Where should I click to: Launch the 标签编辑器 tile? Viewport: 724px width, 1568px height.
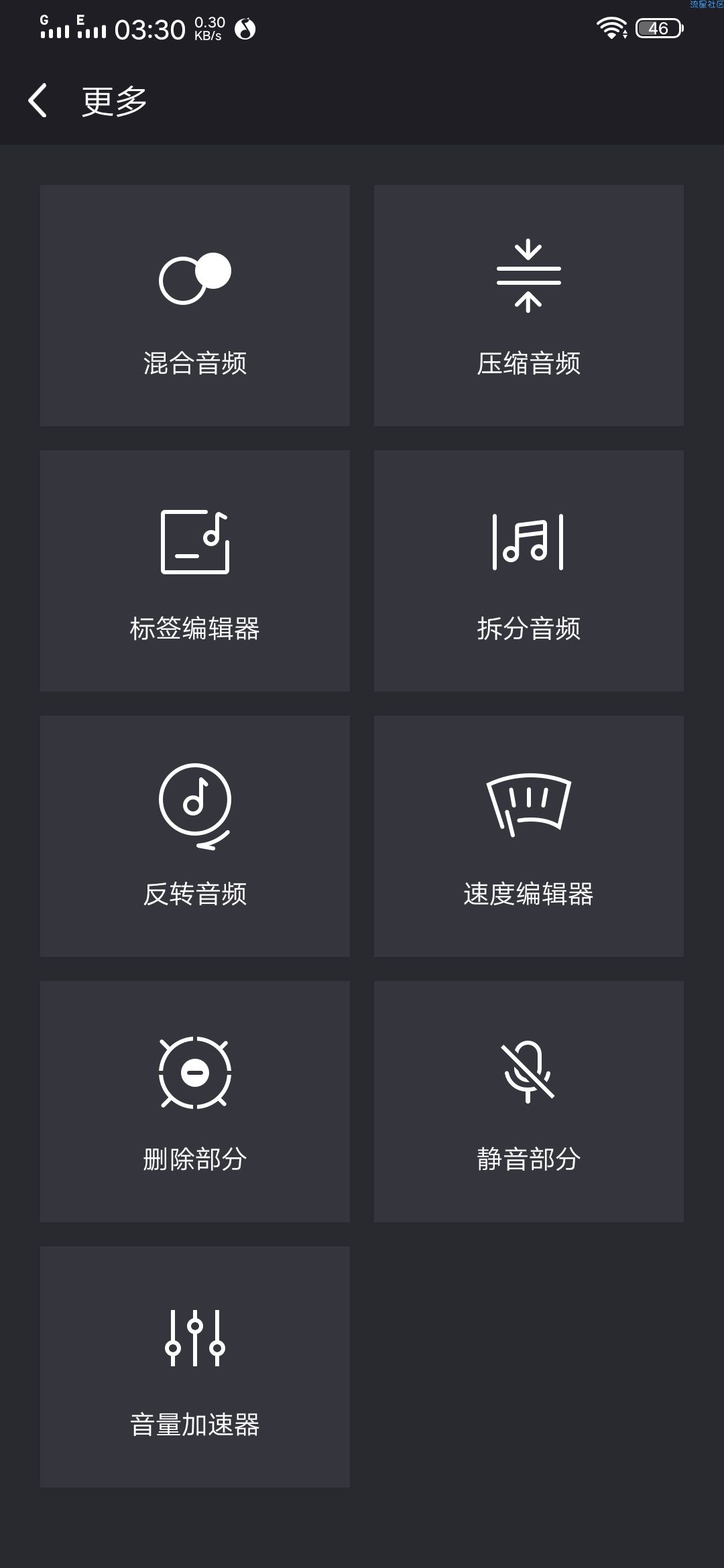point(195,571)
